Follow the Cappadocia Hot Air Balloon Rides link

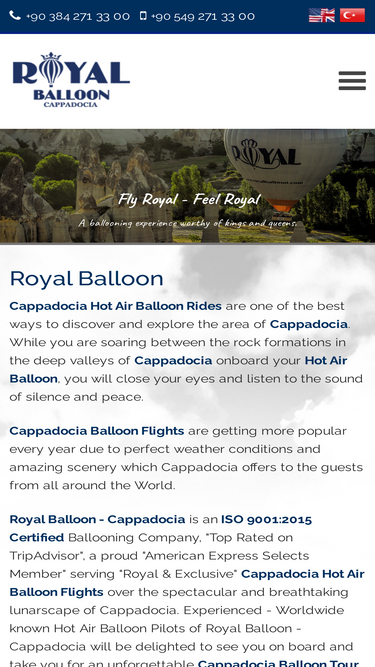pyautogui.click(x=115, y=306)
